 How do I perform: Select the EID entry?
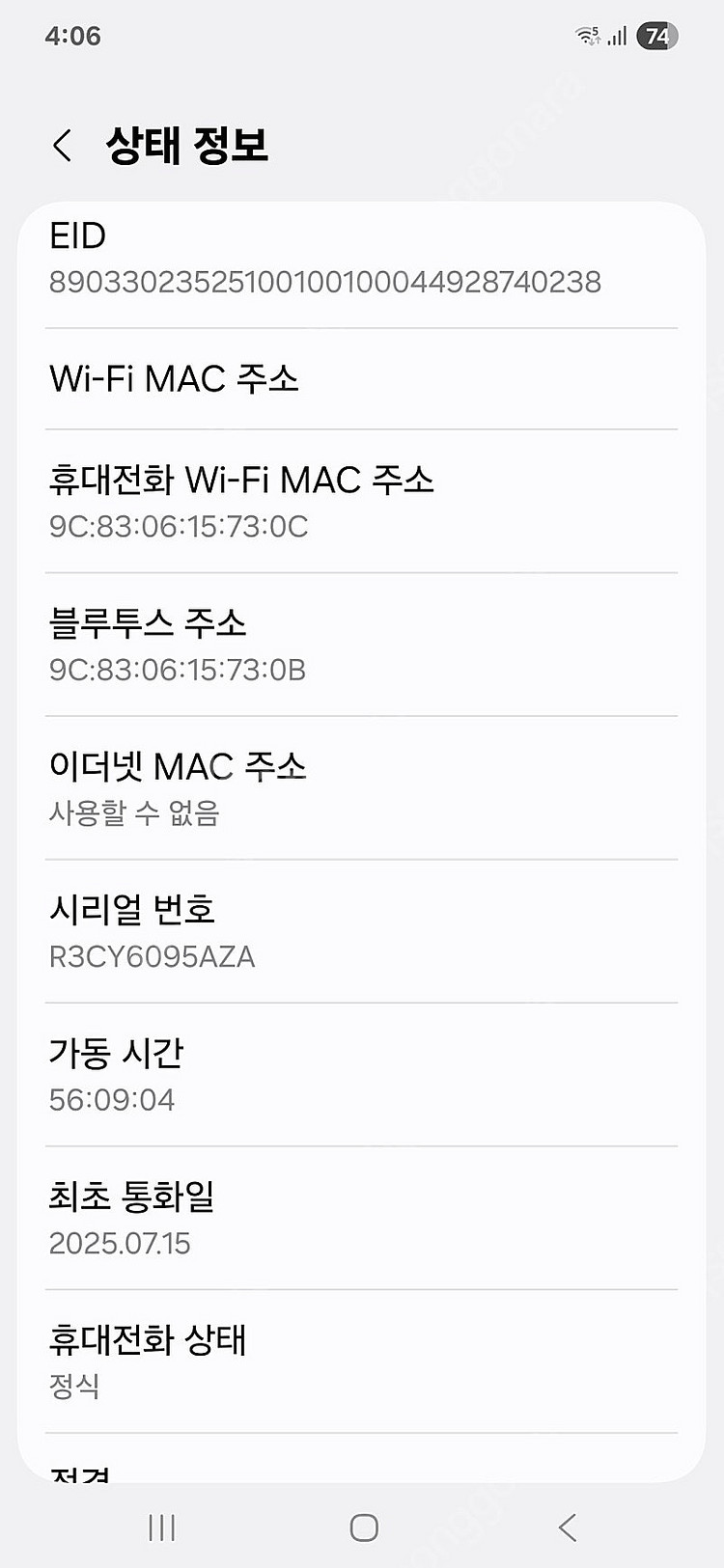pos(362,256)
